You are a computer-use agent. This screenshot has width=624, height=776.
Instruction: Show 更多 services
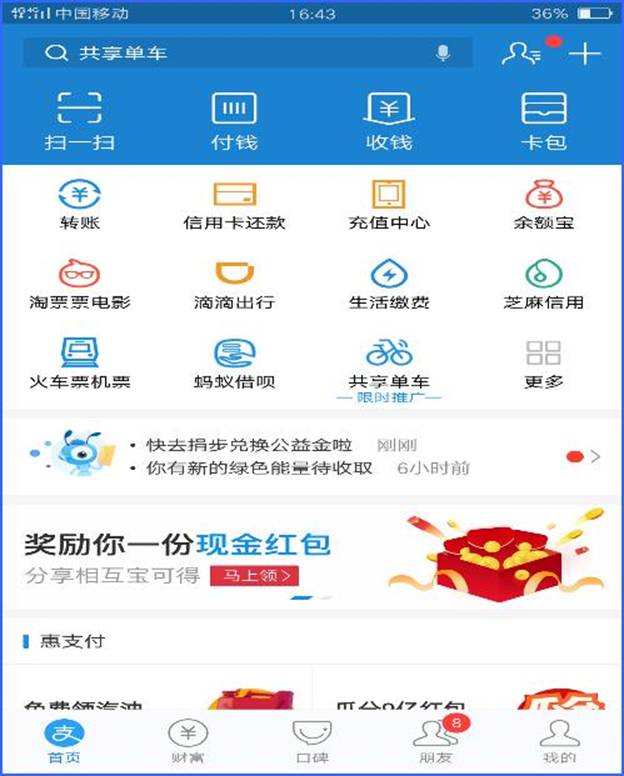coord(544,363)
